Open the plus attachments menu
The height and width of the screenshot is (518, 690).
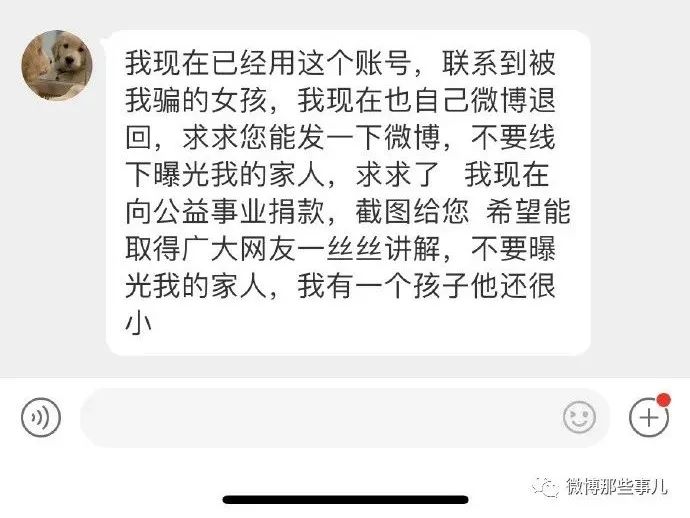[648, 417]
